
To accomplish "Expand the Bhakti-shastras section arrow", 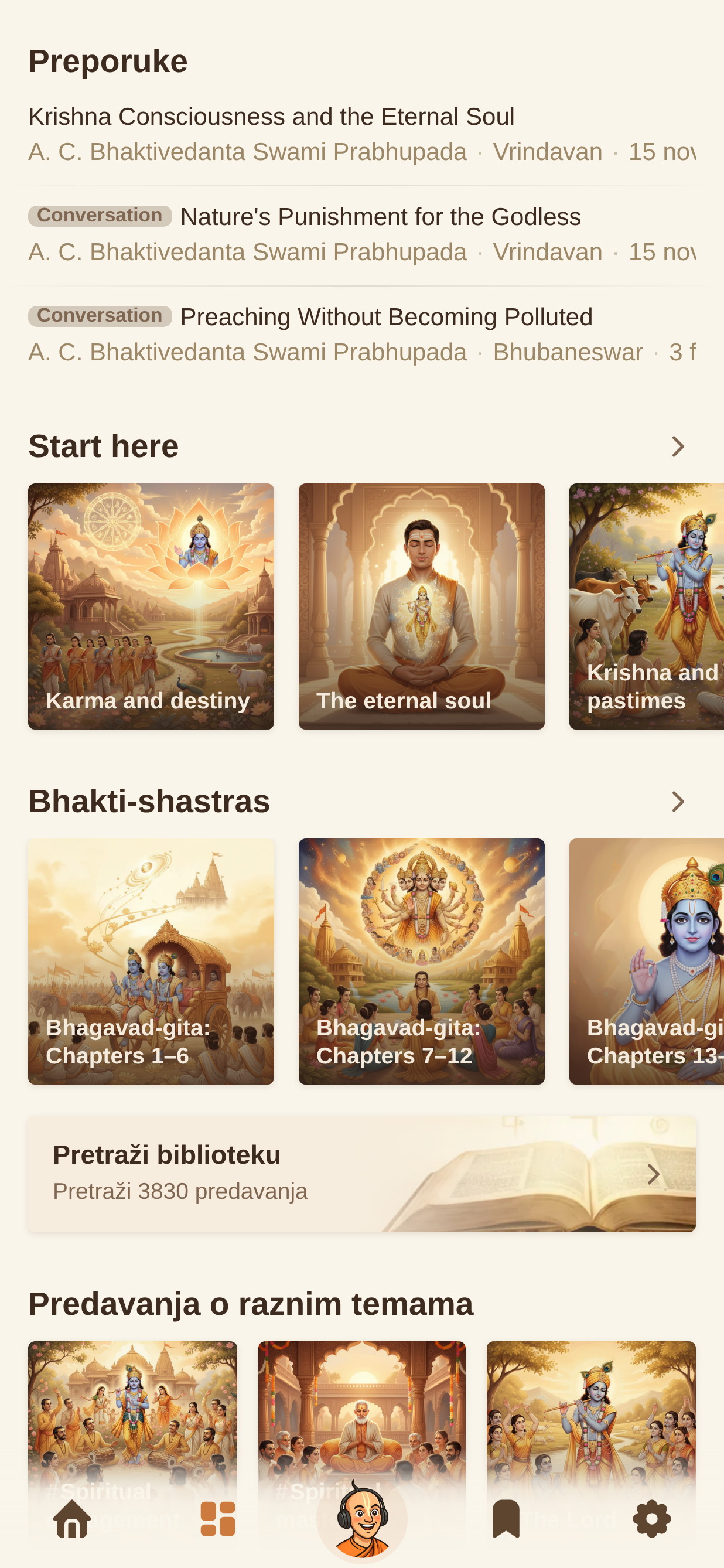I will click(678, 802).
